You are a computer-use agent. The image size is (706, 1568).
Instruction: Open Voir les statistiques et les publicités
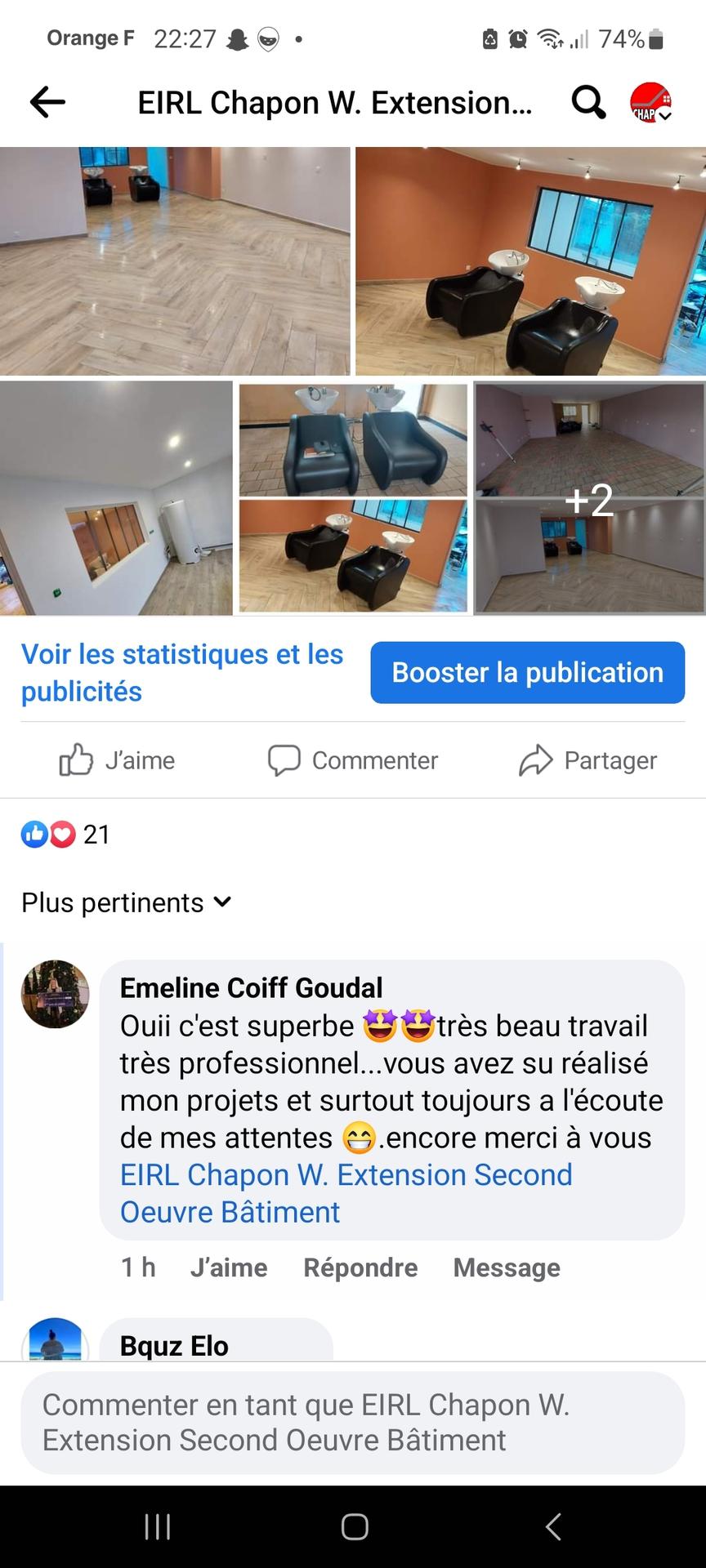click(181, 671)
